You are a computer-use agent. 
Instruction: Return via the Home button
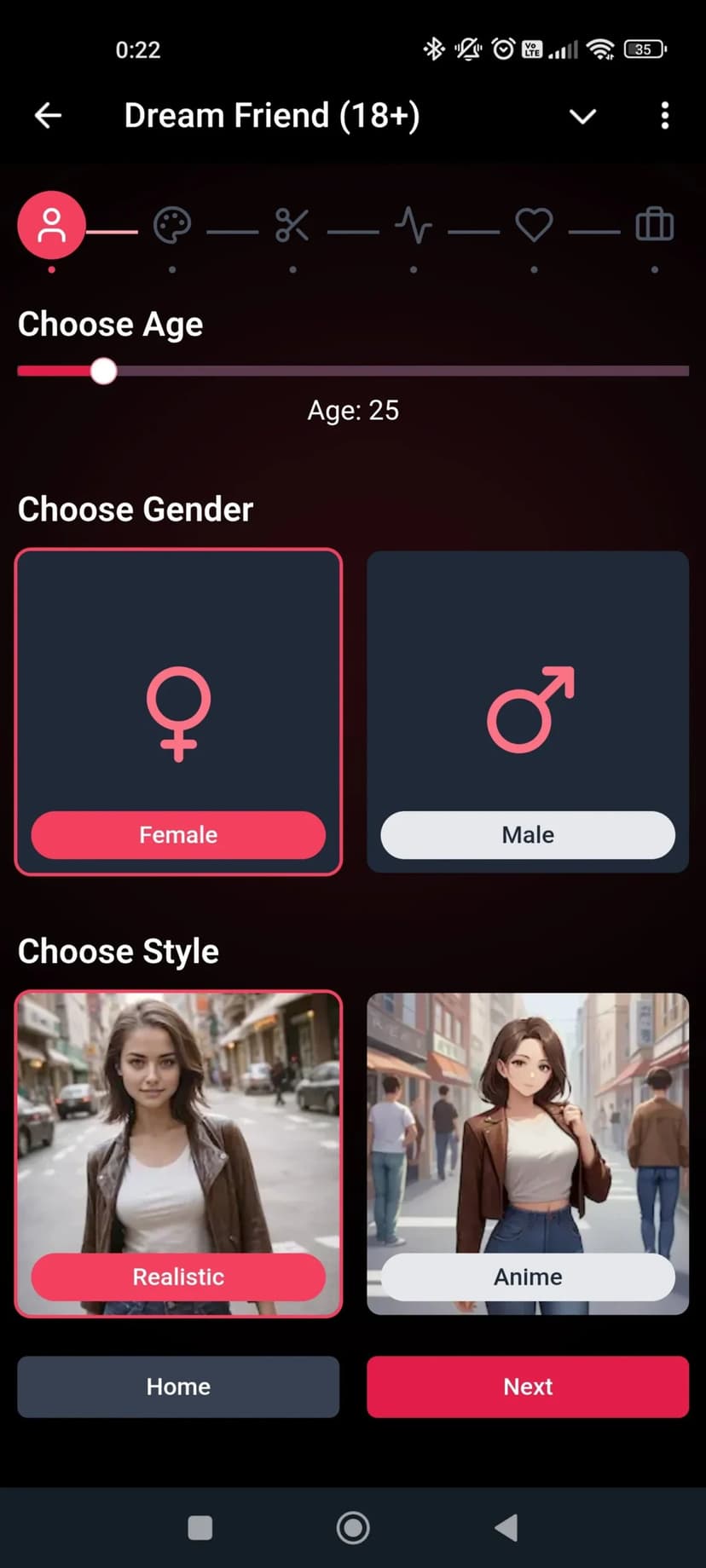(x=178, y=1386)
